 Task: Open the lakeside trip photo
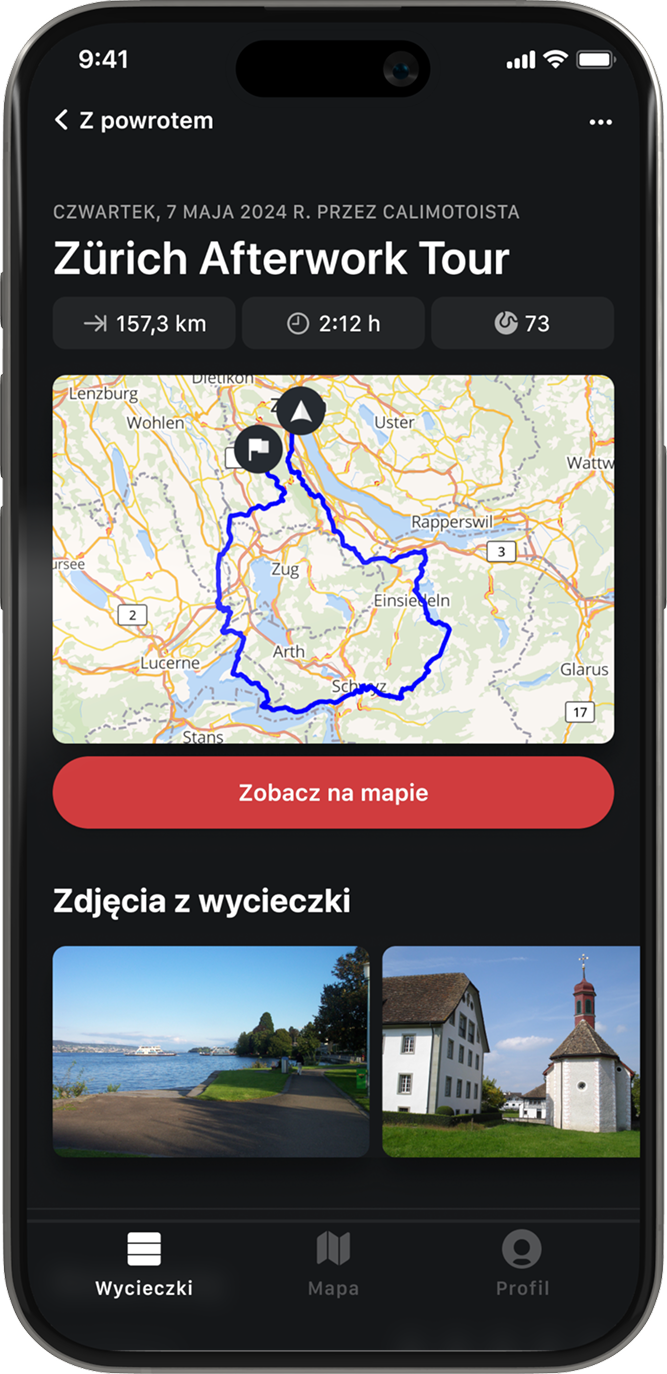(211, 1052)
